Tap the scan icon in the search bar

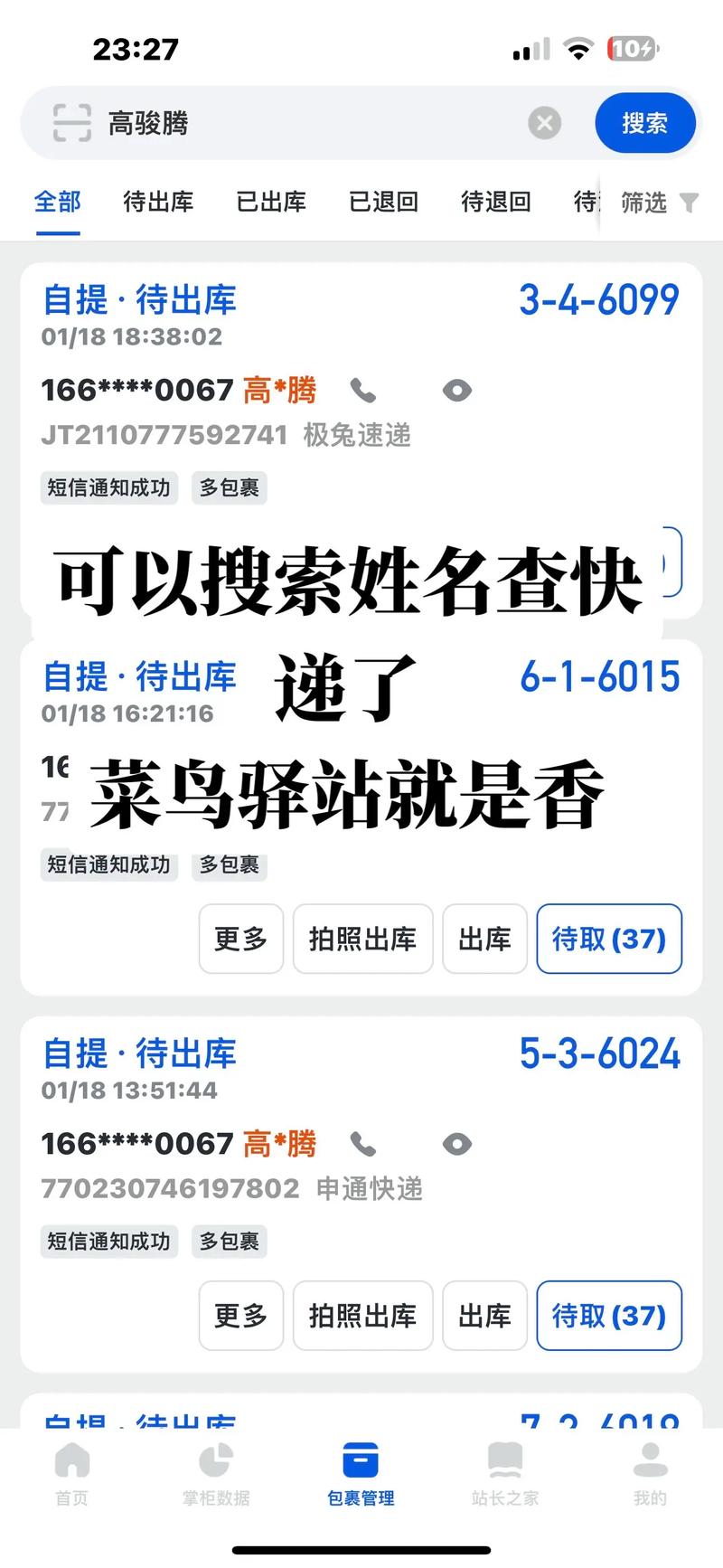pyautogui.click(x=72, y=123)
